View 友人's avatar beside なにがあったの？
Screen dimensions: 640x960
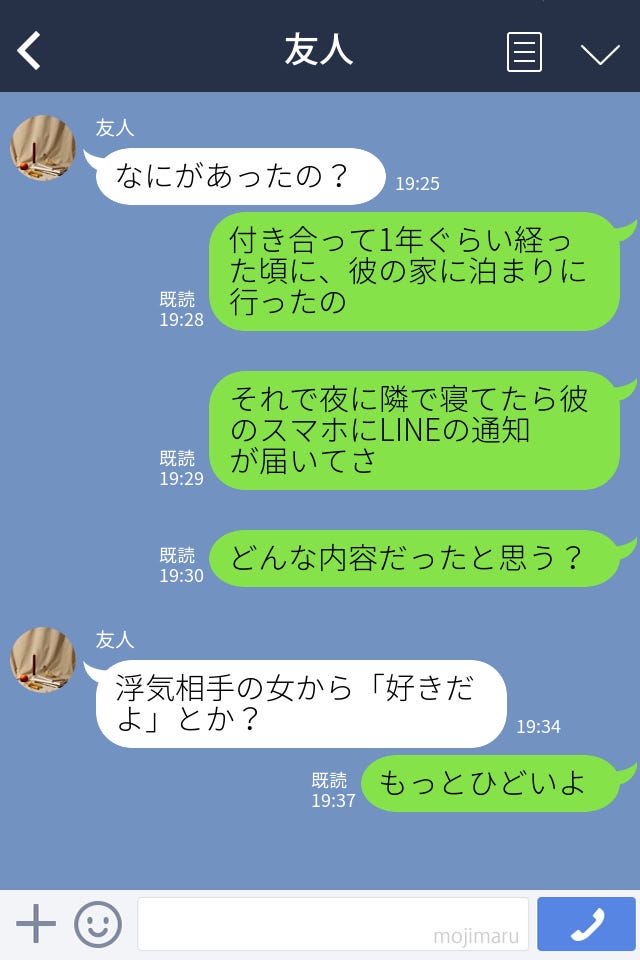43,148
